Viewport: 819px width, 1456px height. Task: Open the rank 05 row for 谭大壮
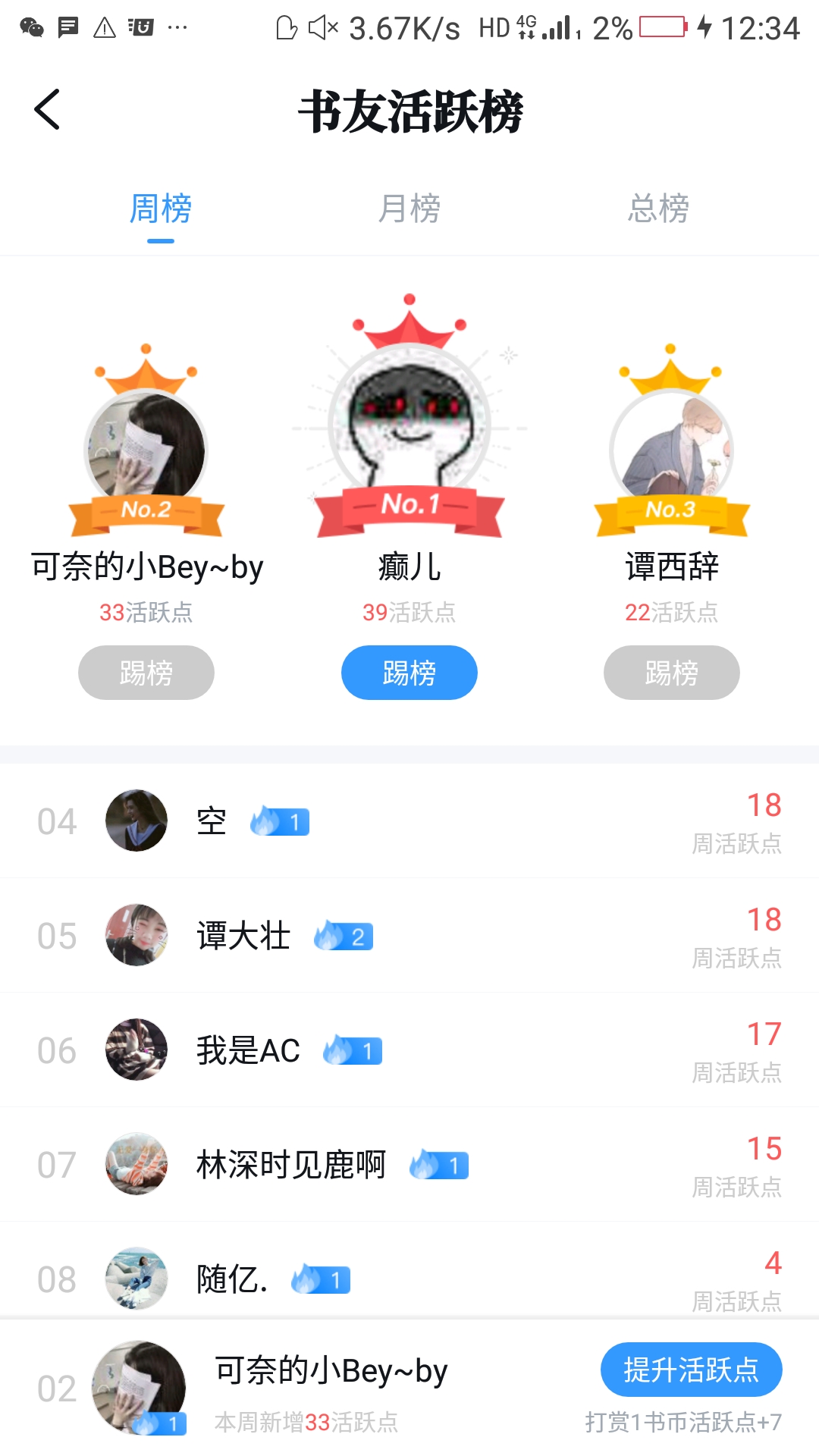(x=409, y=936)
